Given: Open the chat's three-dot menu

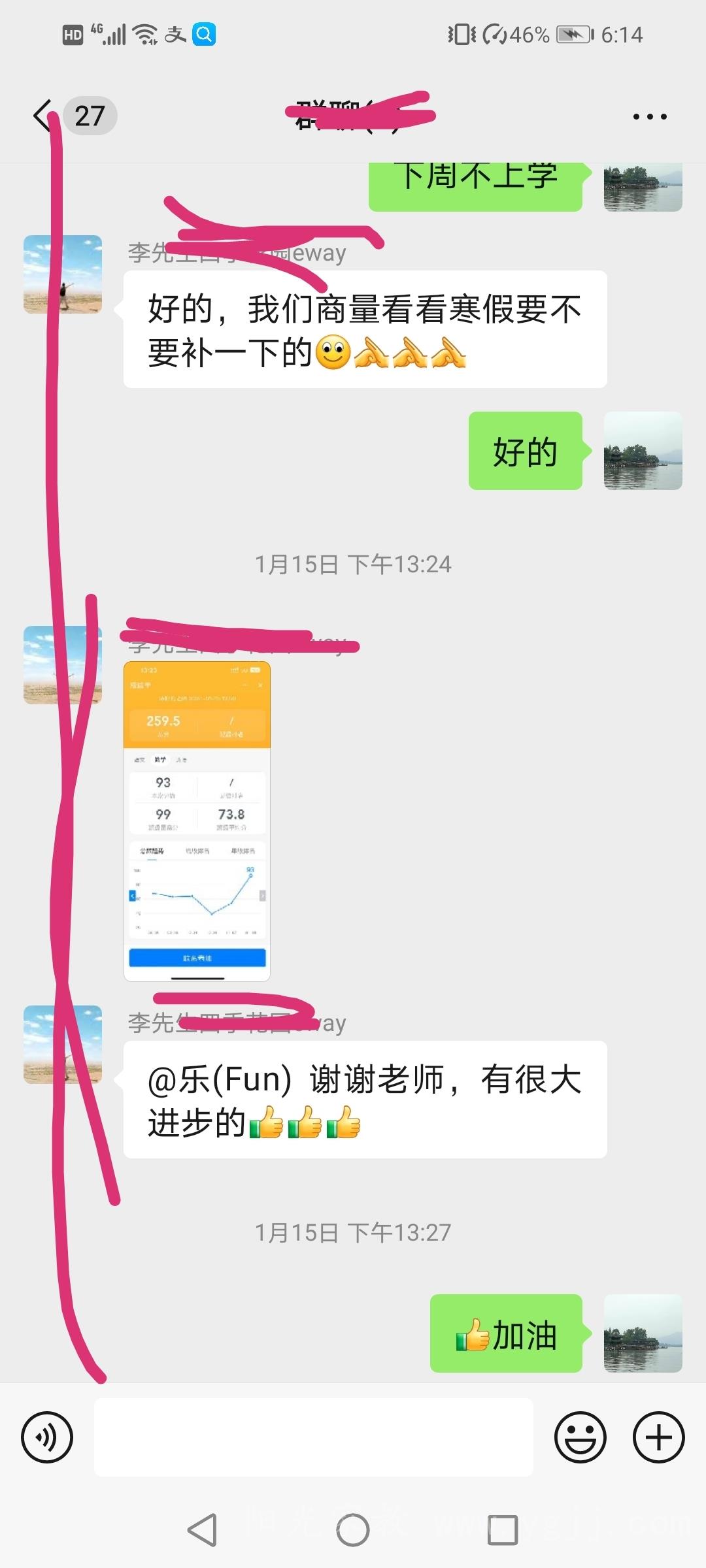Looking at the screenshot, I should click(650, 117).
